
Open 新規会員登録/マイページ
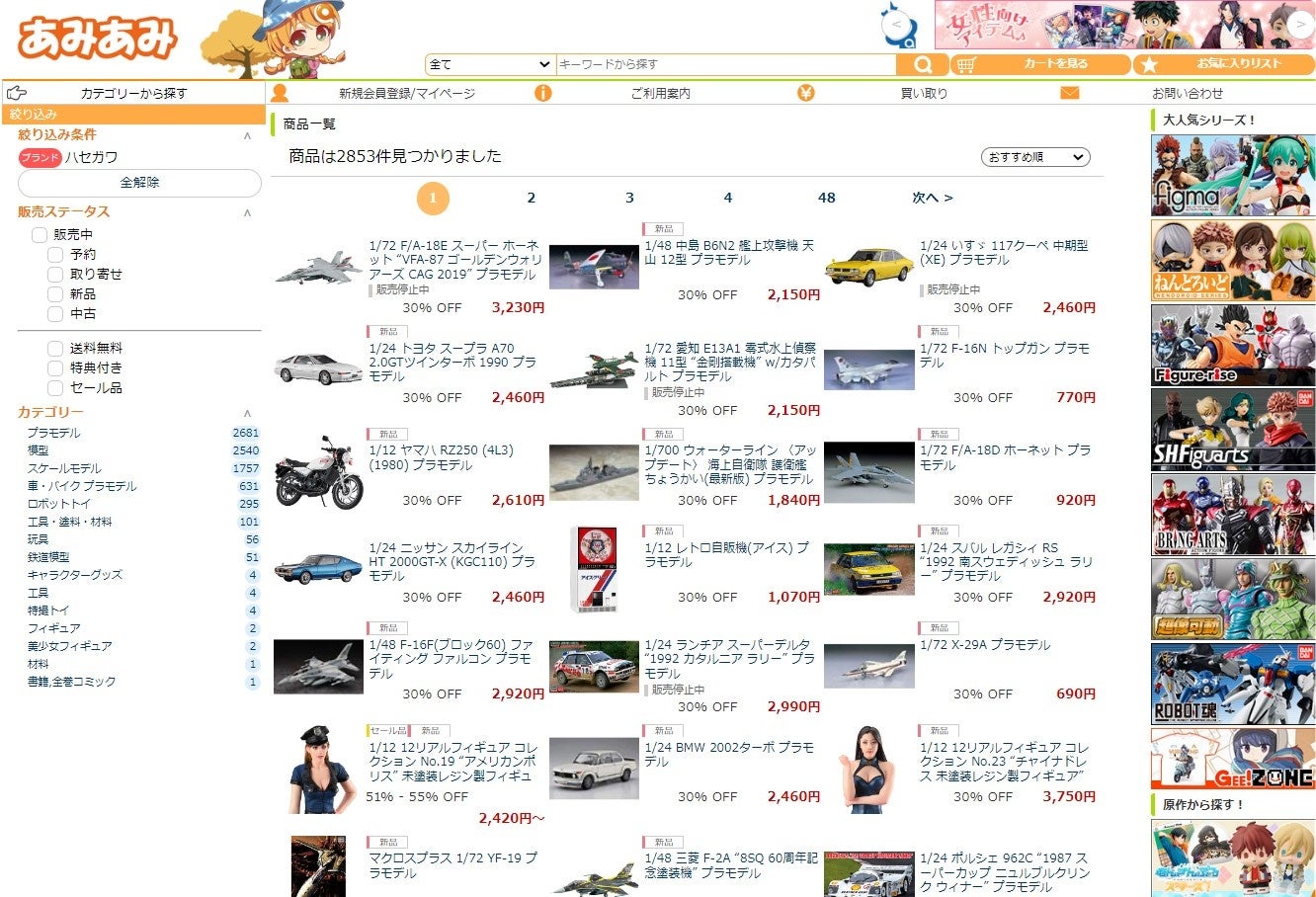(406, 93)
